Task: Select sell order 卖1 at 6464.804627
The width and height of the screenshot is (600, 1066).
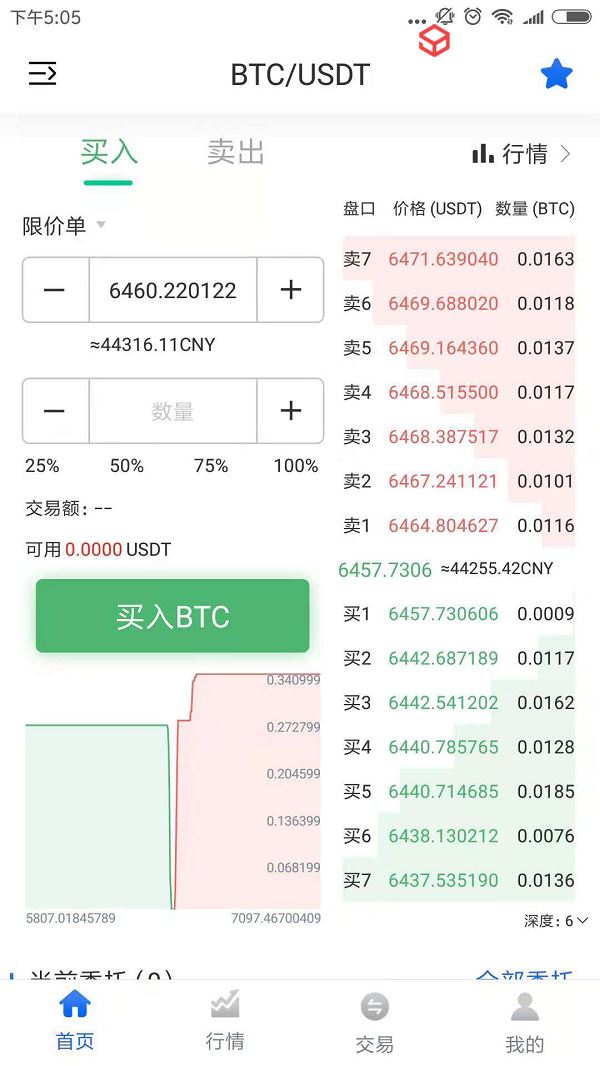Action: click(x=459, y=526)
